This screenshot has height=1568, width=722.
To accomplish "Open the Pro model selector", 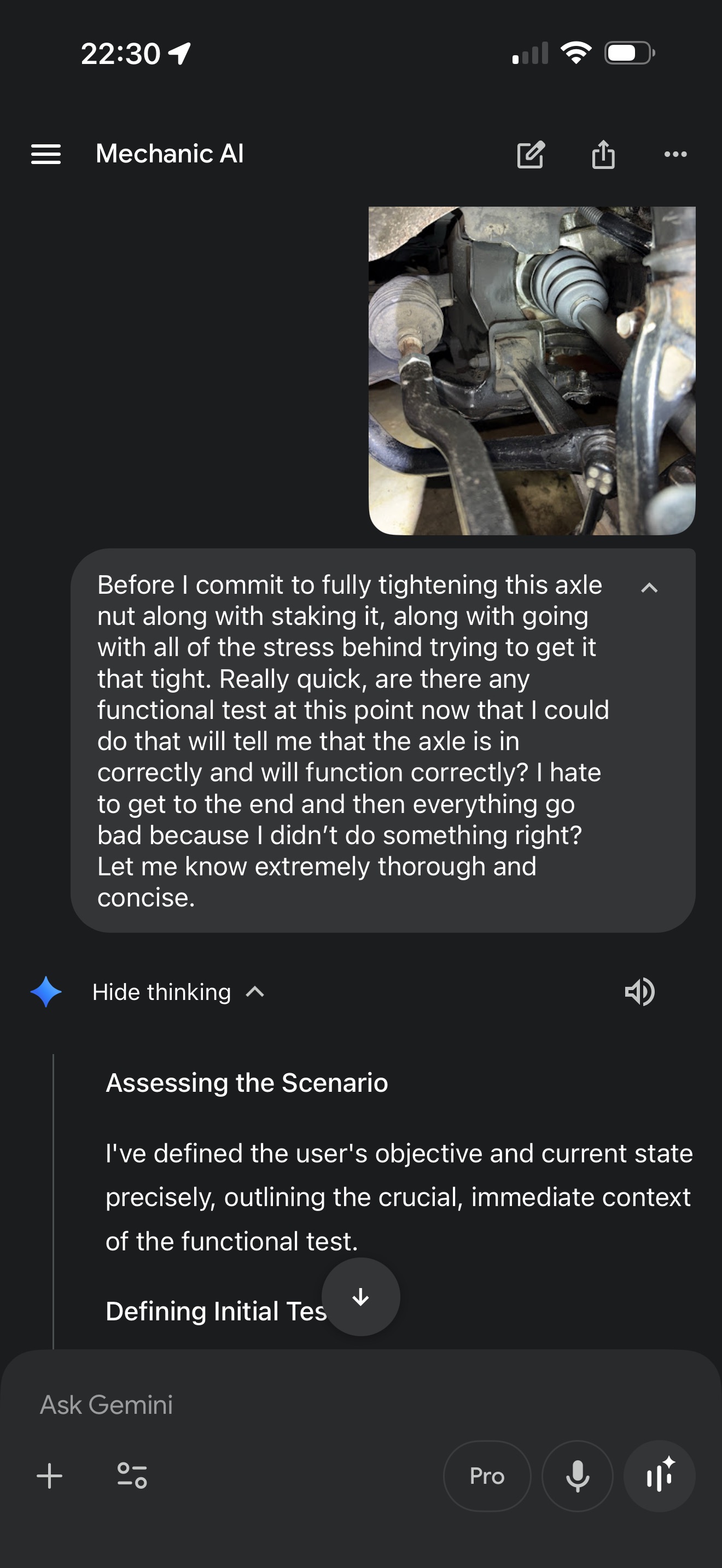I will click(486, 1476).
